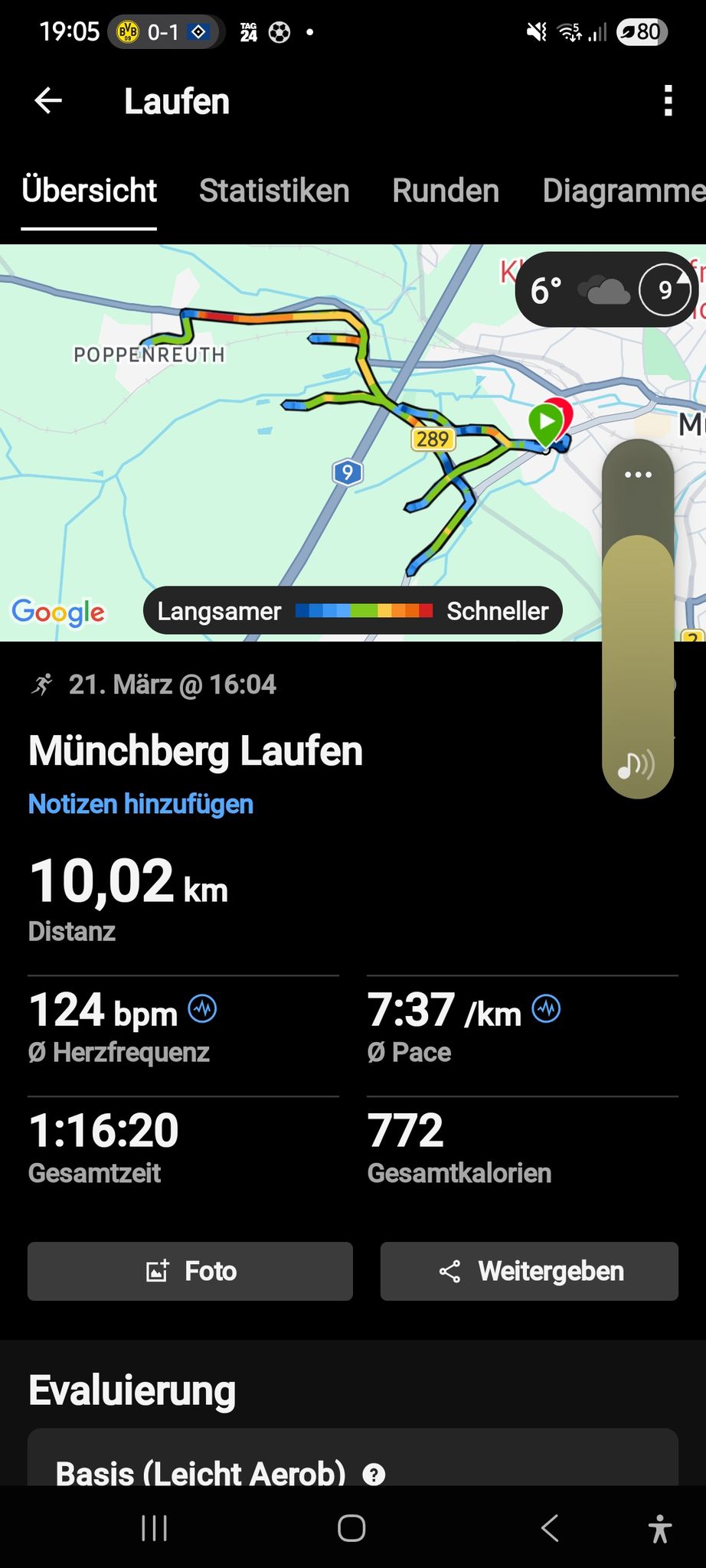Open recent apps from navigation bar

tap(155, 1528)
